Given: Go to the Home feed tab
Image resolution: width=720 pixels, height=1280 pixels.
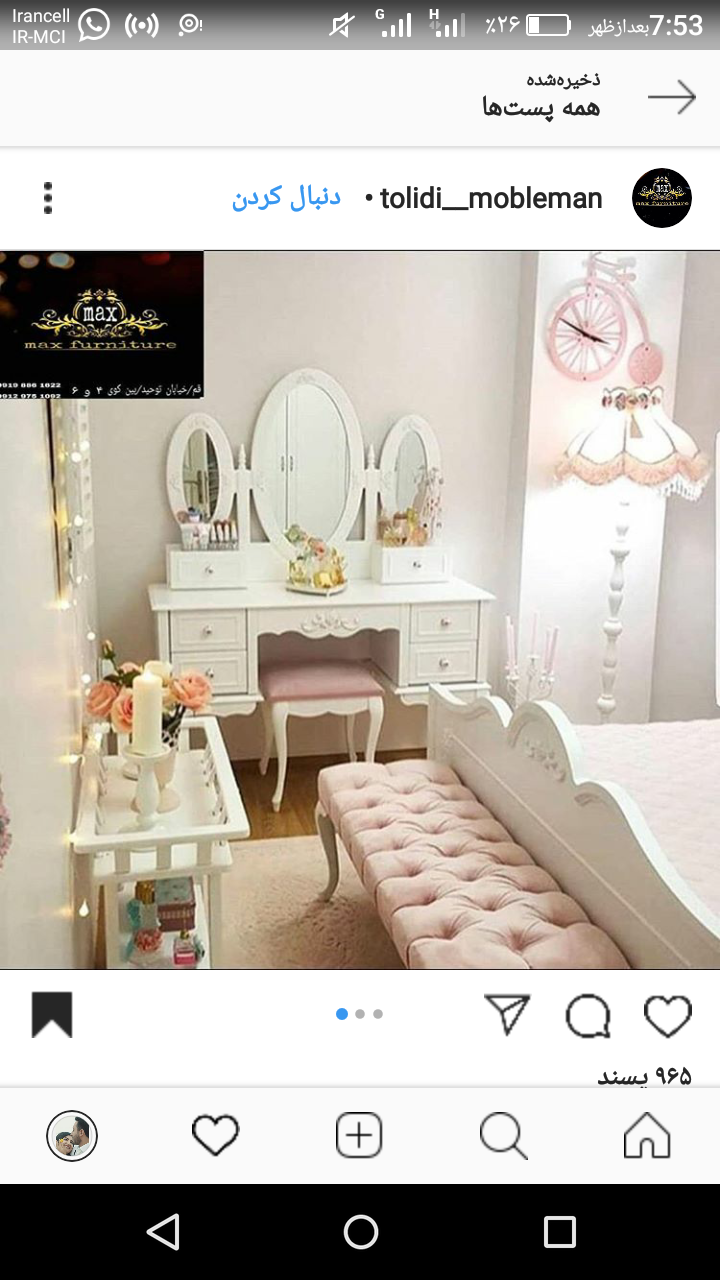Looking at the screenshot, I should pyautogui.click(x=647, y=1136).
